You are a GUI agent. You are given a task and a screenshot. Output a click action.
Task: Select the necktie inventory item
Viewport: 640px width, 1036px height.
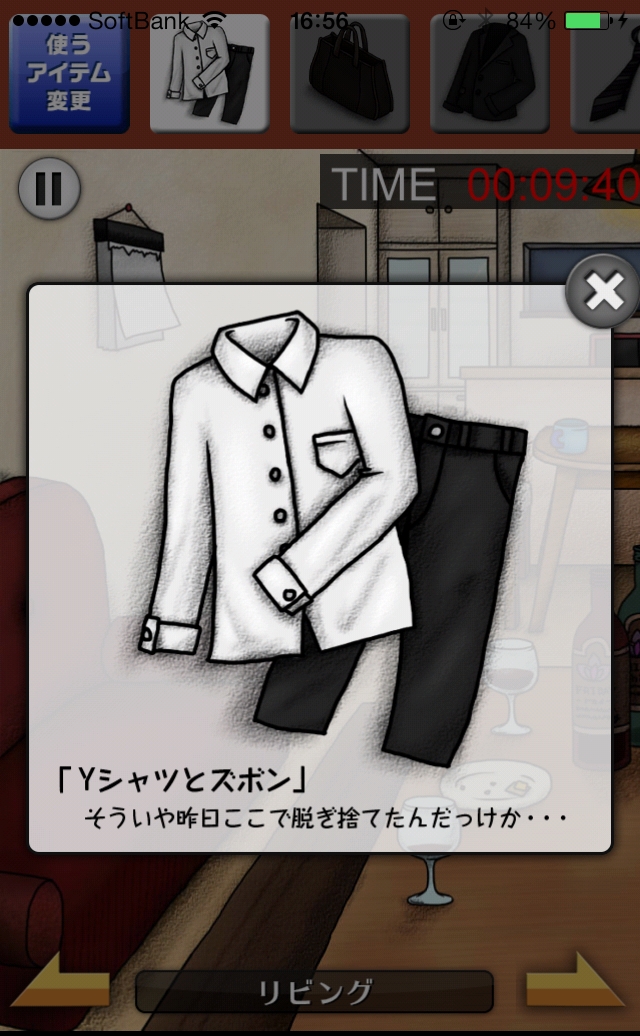[605, 73]
